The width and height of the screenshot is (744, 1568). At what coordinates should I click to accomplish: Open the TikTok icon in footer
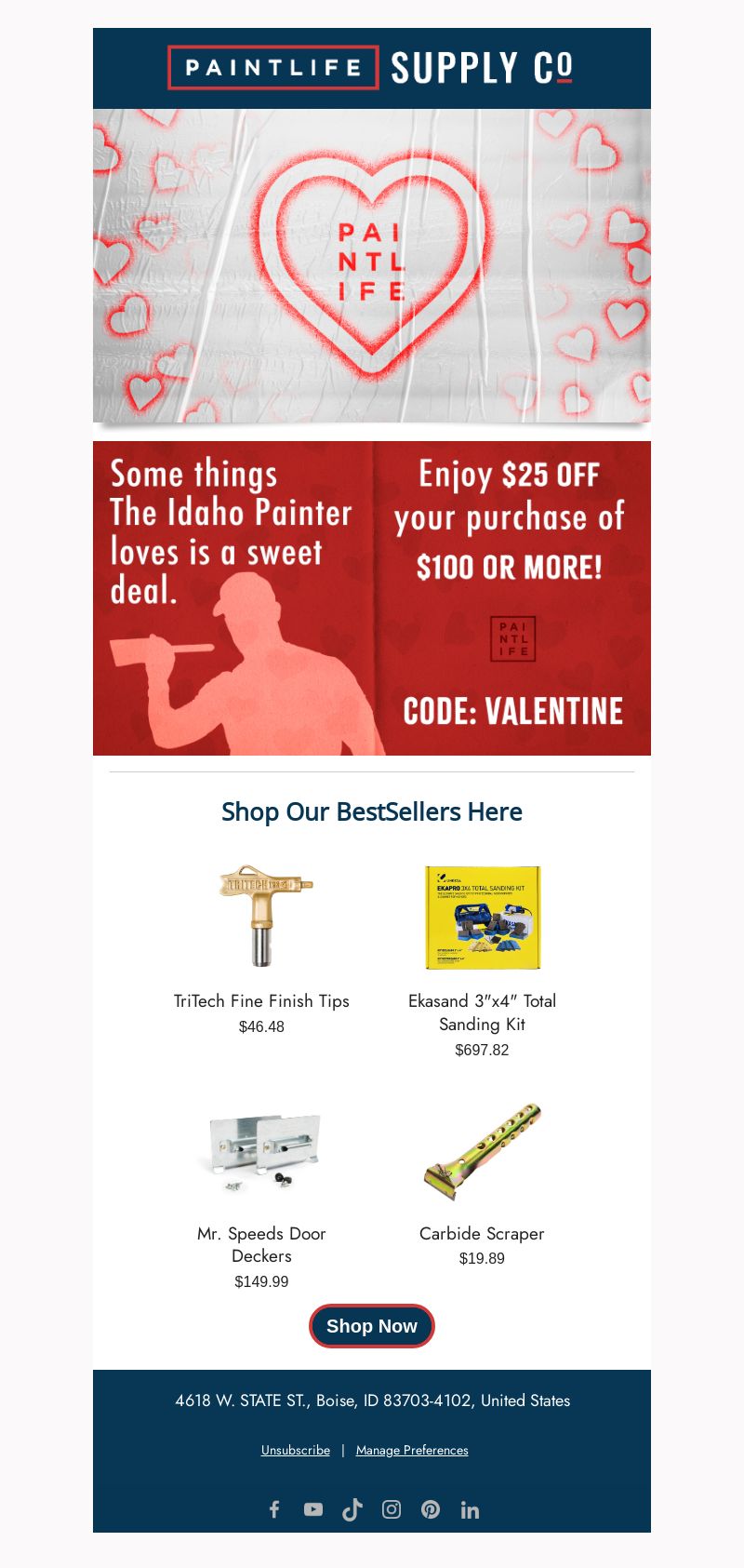tap(352, 1509)
